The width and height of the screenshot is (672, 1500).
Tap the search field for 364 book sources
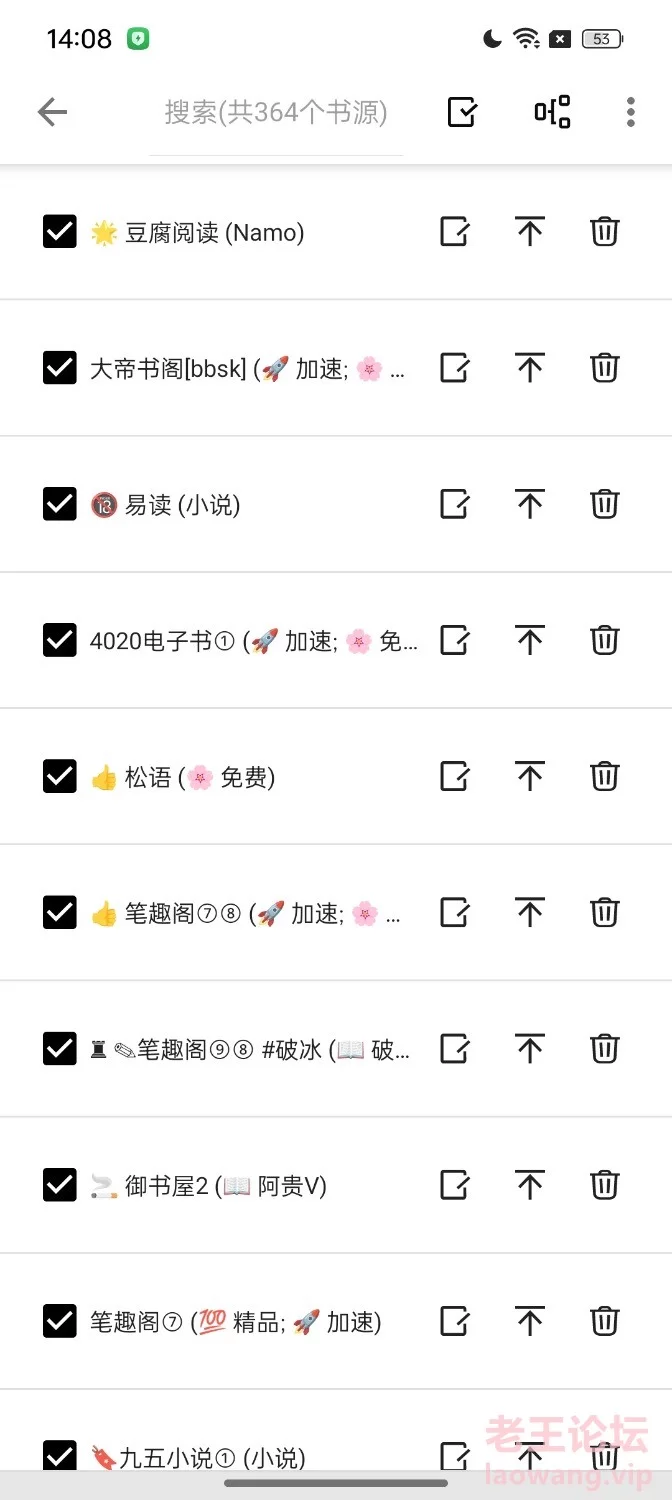click(276, 112)
